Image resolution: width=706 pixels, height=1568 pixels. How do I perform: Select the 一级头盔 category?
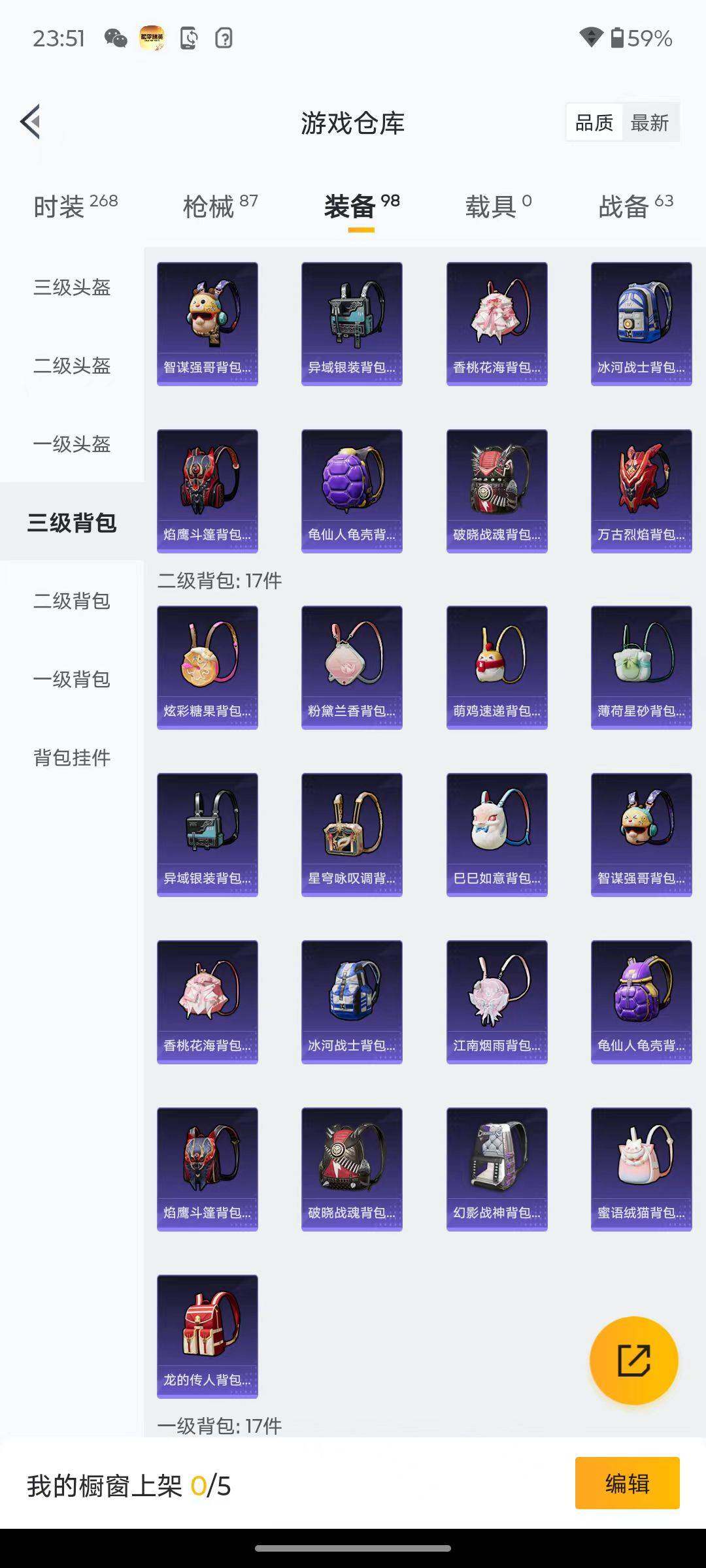(72, 444)
